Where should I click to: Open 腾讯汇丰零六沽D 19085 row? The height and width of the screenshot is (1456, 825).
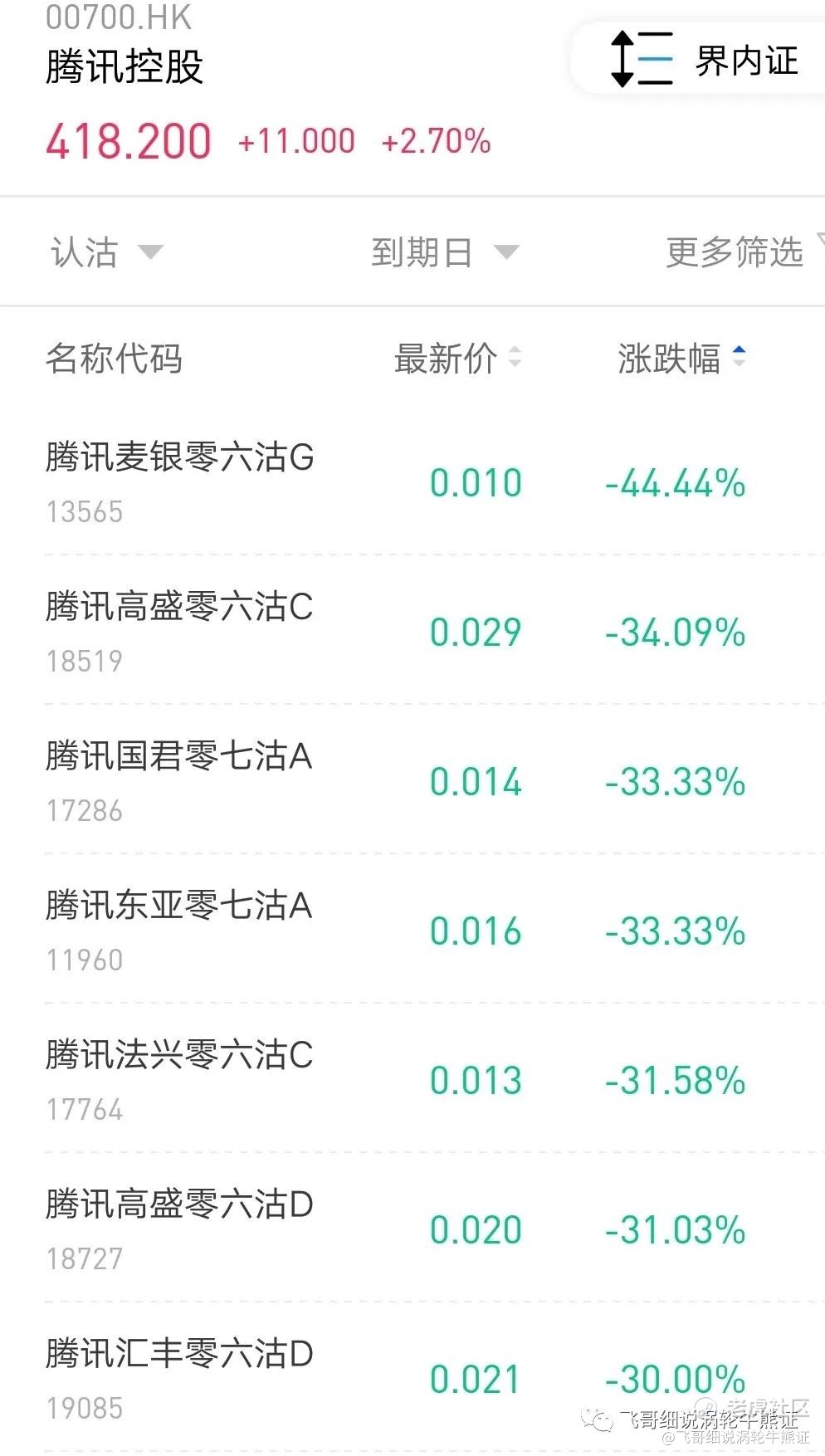(412, 1379)
